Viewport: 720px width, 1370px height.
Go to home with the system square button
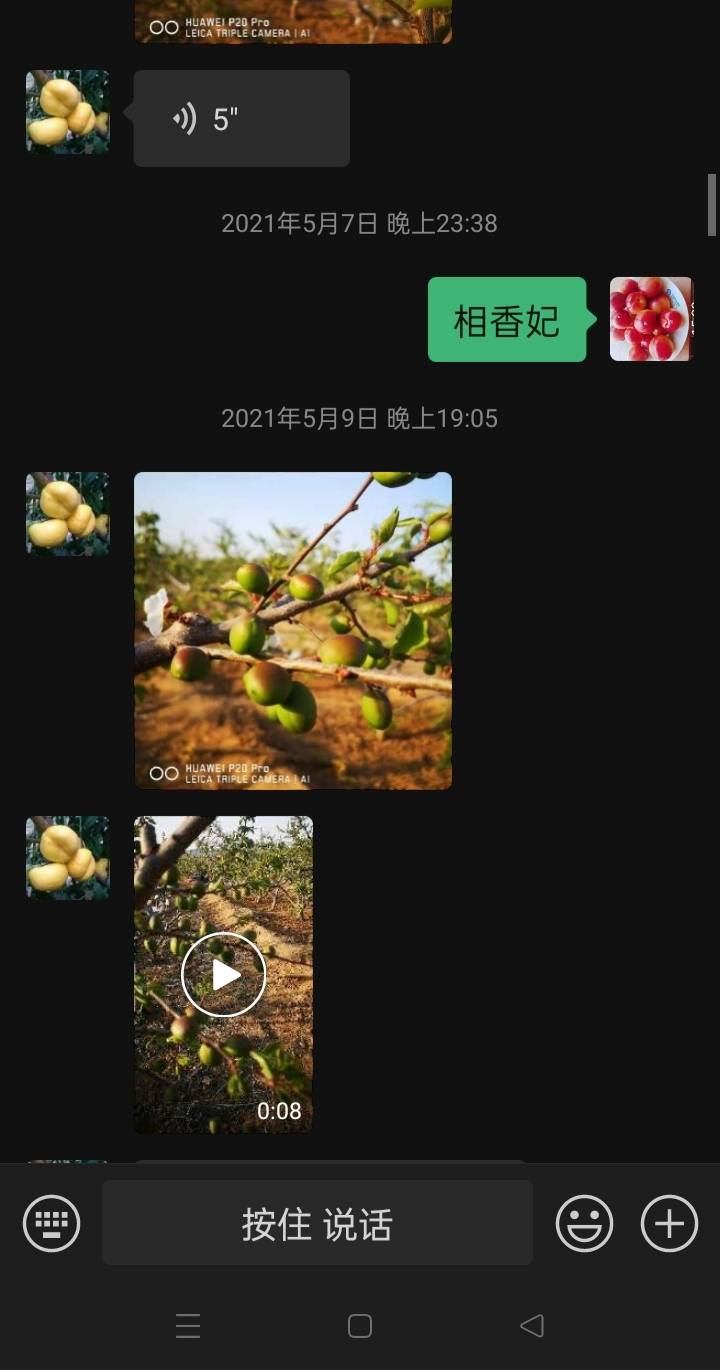[x=360, y=1326]
